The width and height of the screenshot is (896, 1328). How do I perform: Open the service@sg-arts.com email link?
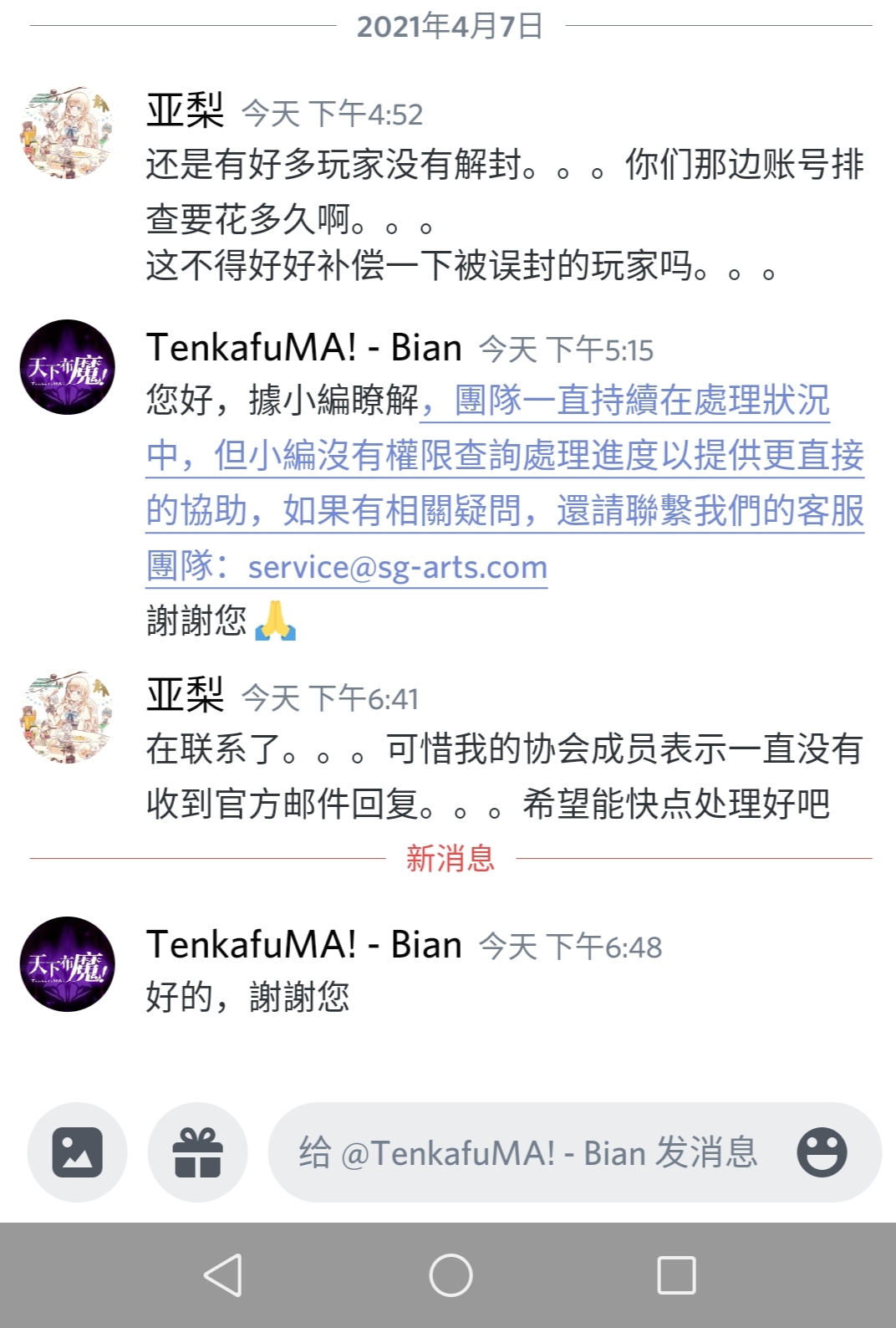tap(397, 567)
